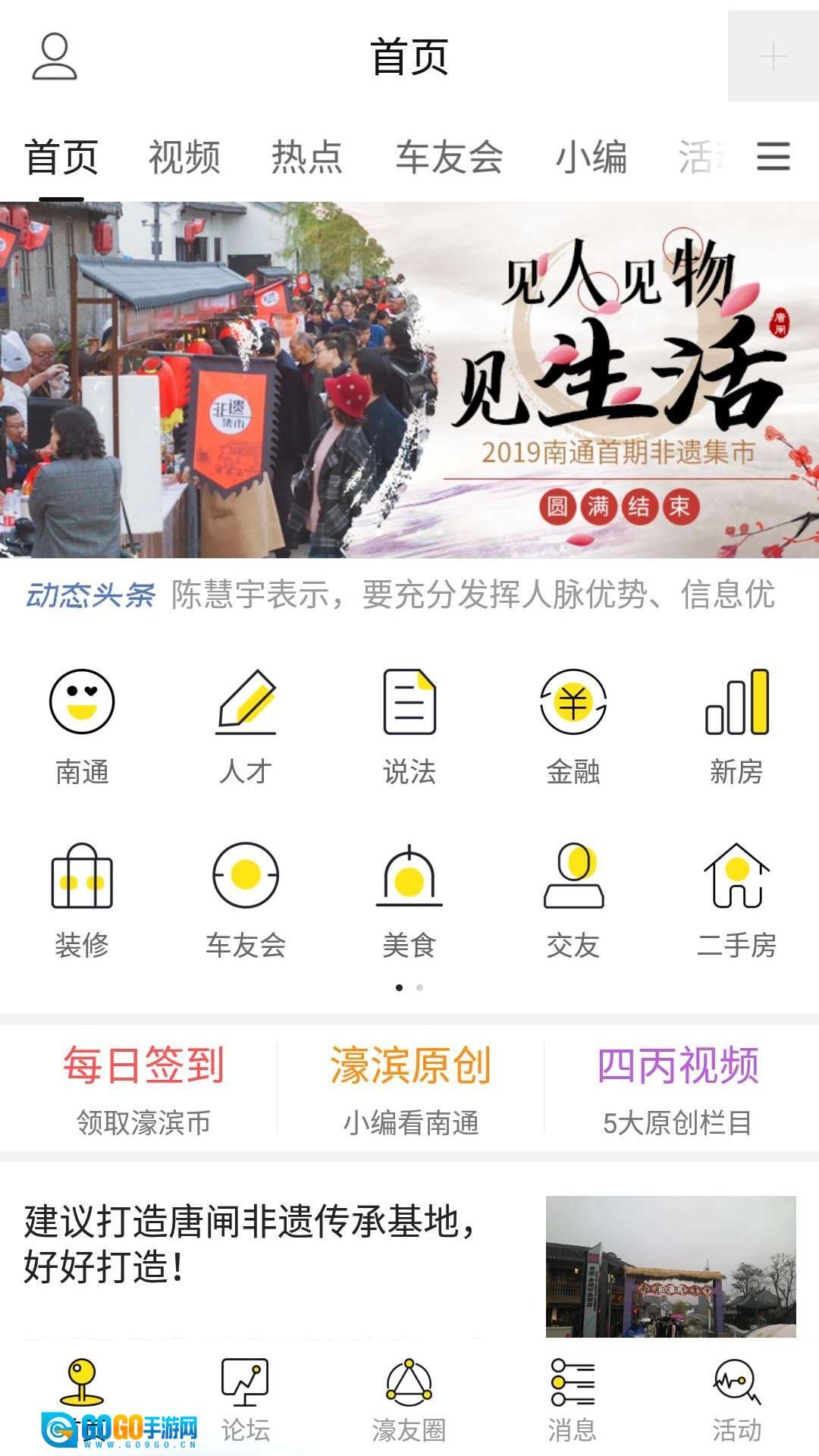Open the 小编 tab

pos(591,158)
